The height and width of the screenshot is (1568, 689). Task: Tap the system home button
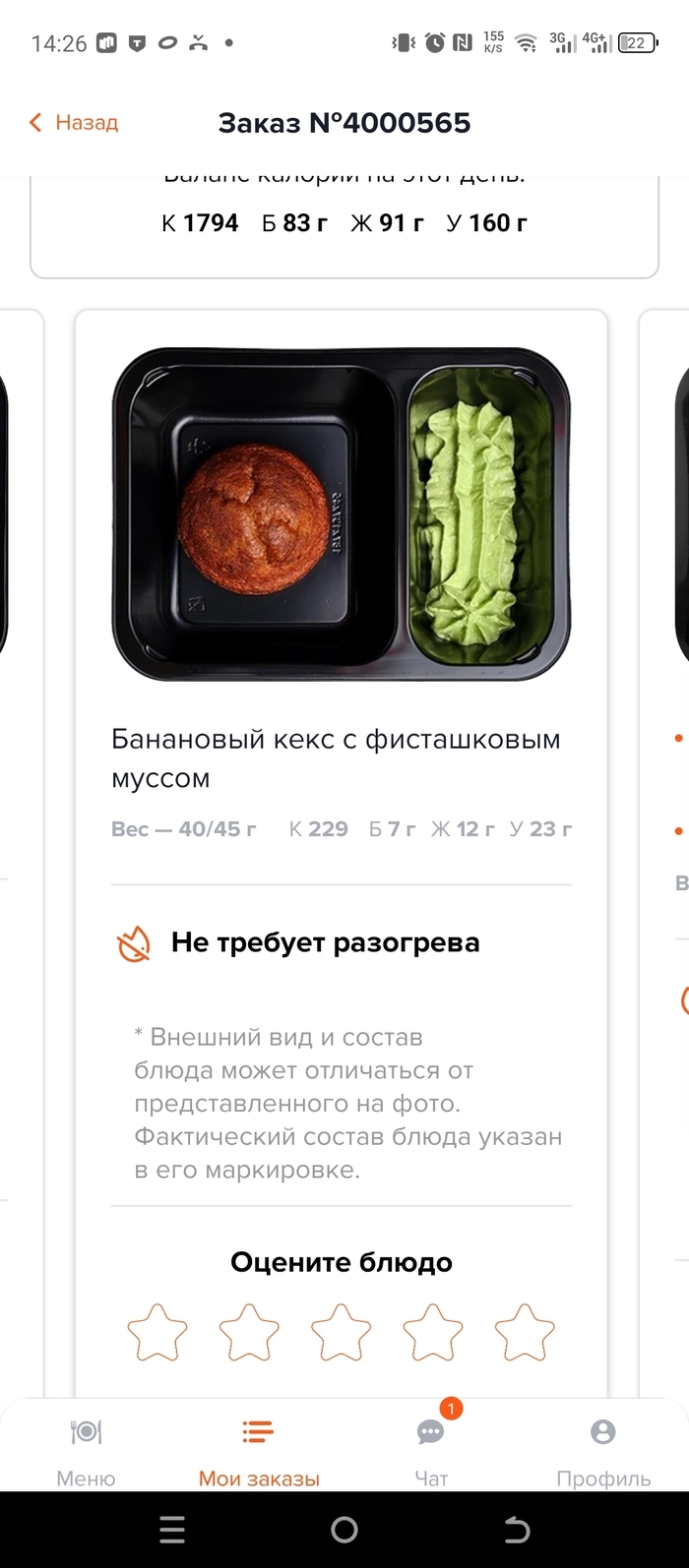click(344, 1530)
